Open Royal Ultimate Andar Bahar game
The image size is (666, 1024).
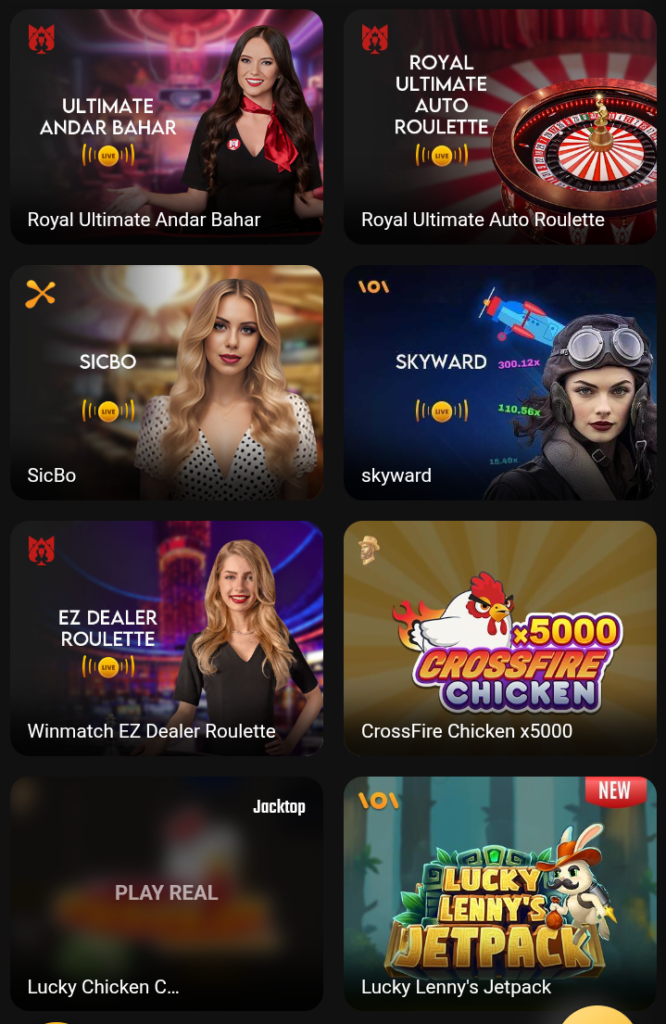coord(166,125)
